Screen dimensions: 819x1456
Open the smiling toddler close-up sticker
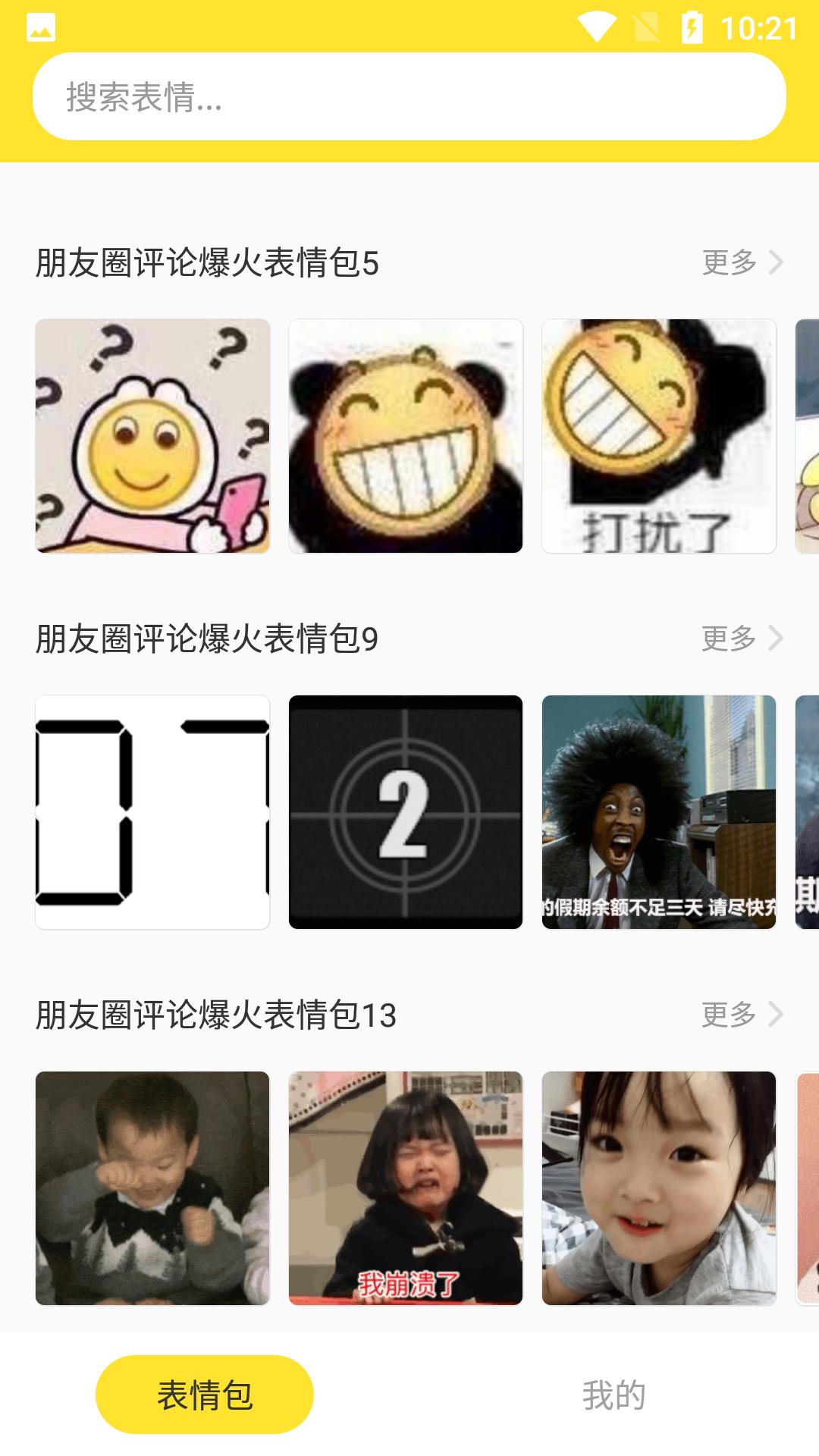[659, 1188]
